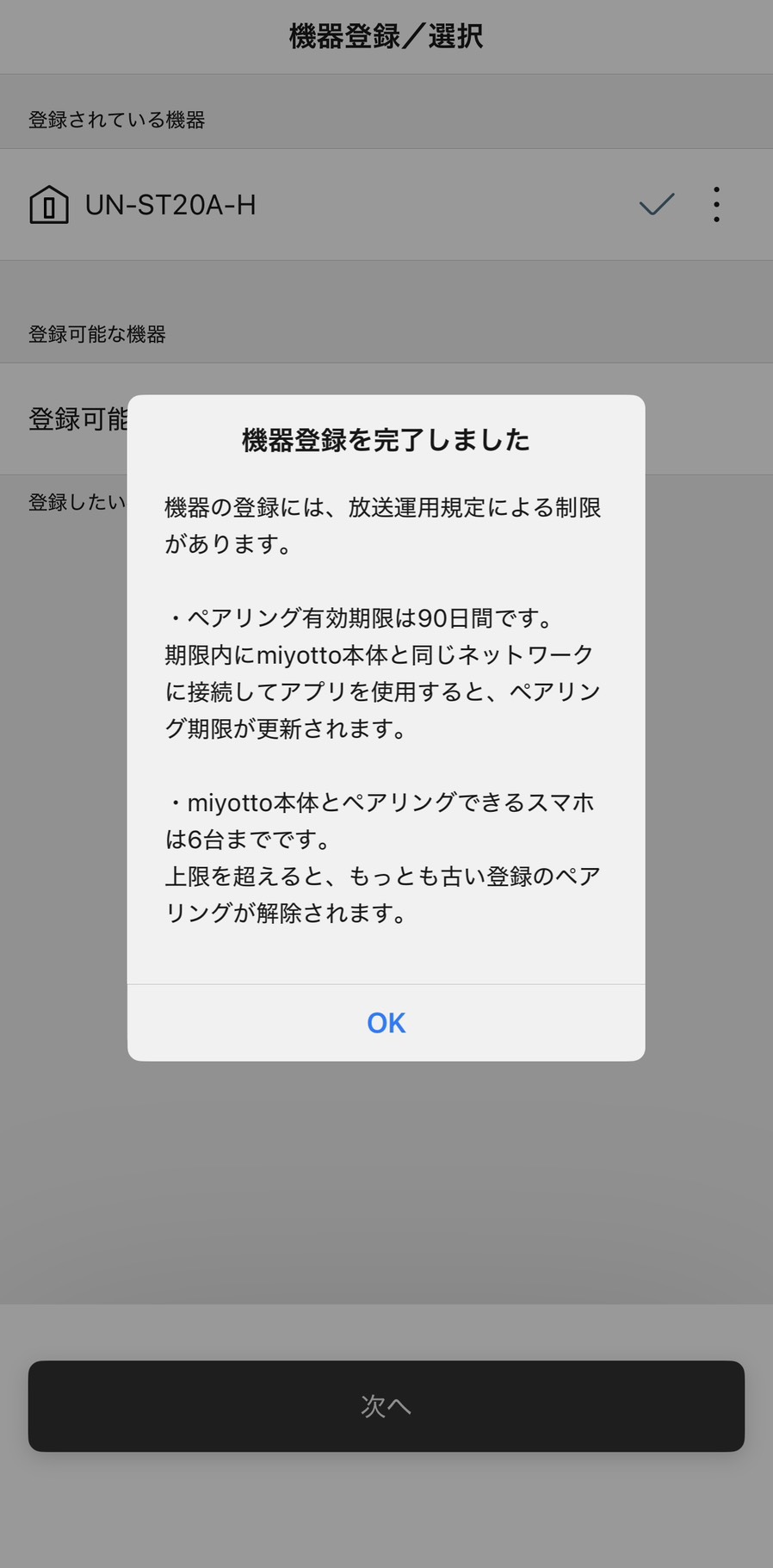Select the registered device UN-ST20A-H
The width and height of the screenshot is (773, 1568).
pyautogui.click(x=170, y=205)
